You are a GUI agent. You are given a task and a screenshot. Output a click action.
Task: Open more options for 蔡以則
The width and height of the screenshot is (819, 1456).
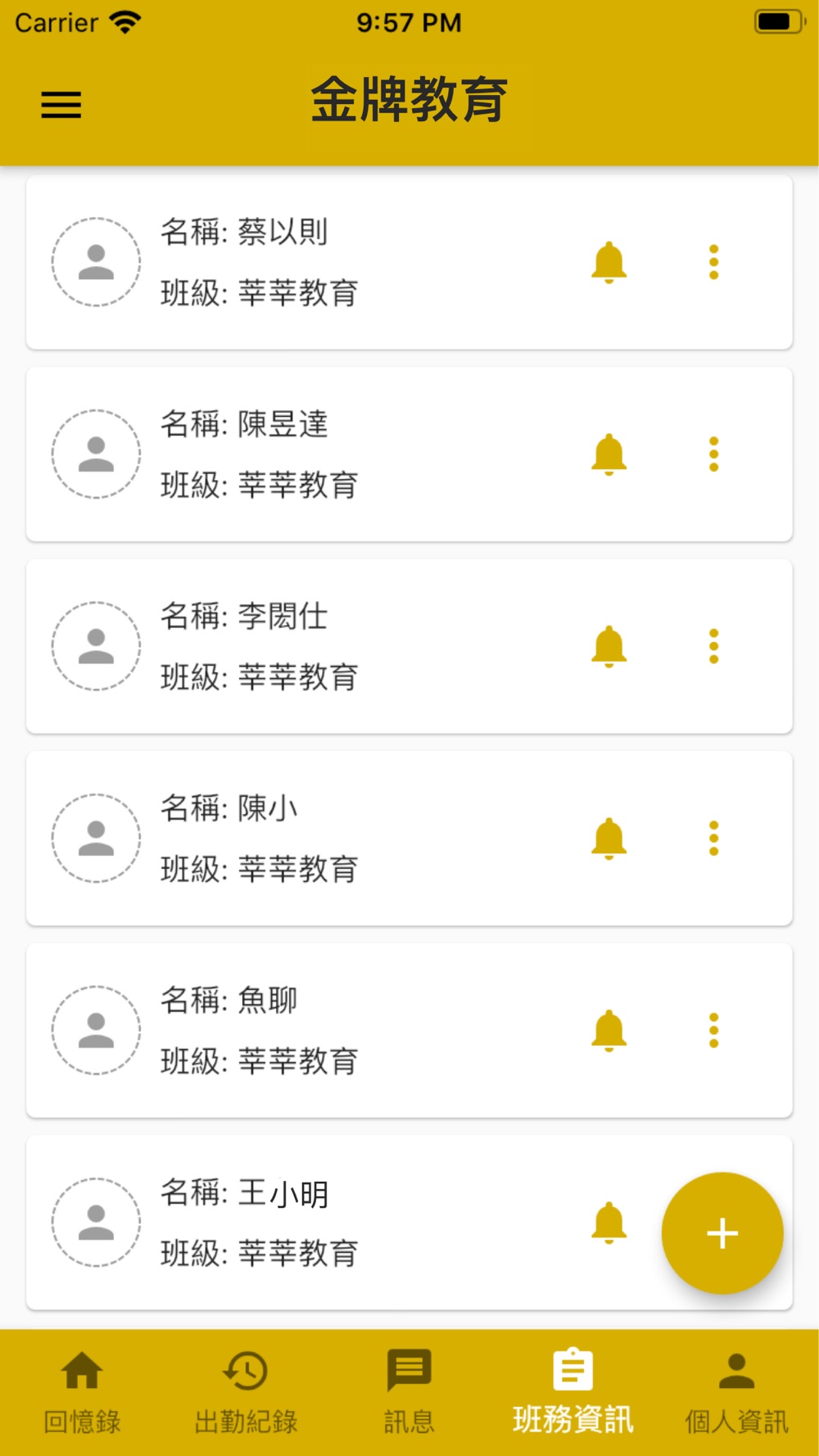click(x=713, y=262)
